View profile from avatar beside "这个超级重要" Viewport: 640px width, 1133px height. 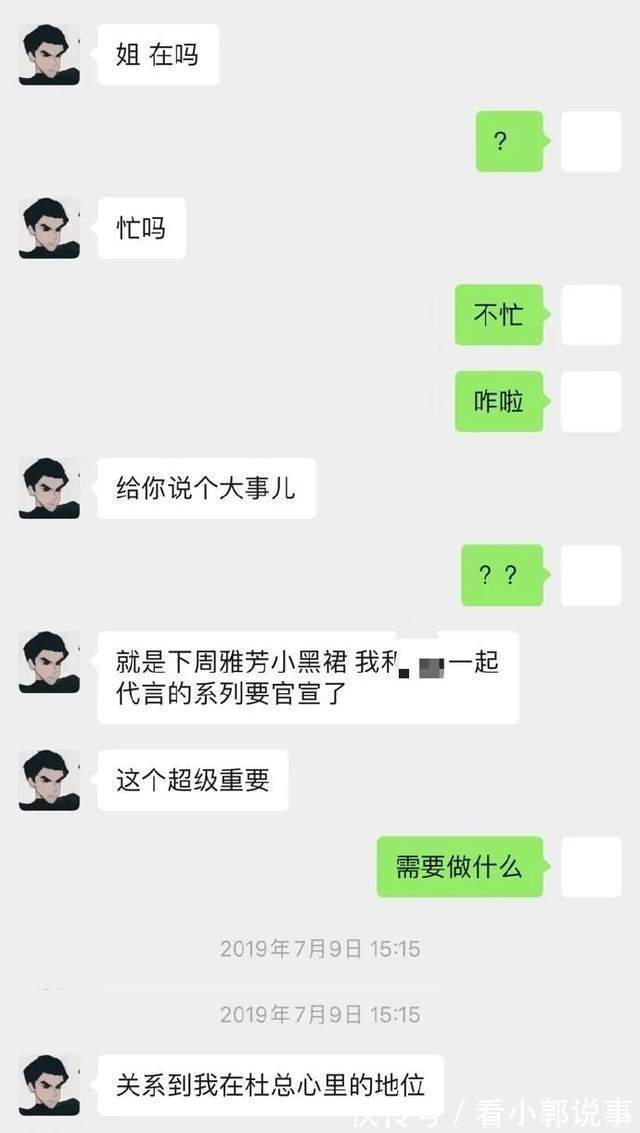point(49,780)
